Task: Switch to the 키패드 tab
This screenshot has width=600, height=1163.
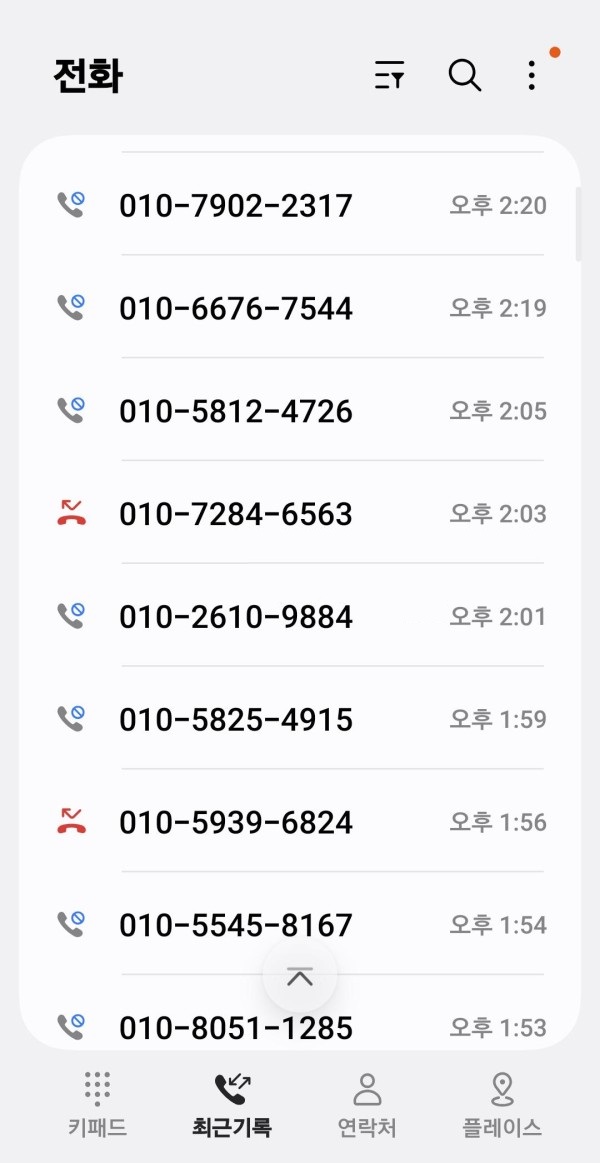Action: click(x=97, y=1105)
